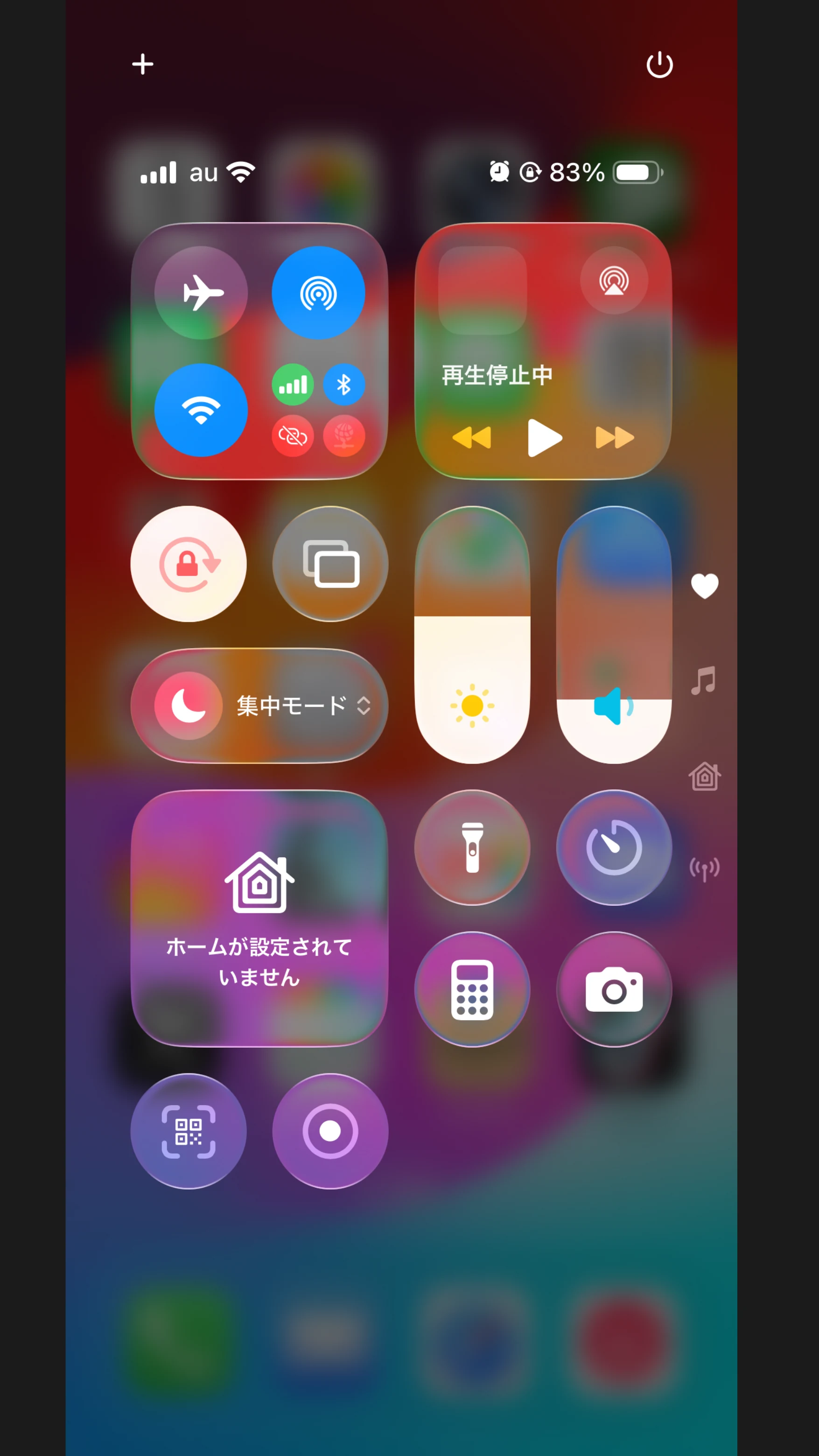Turn off Bluetooth

pos(343,385)
